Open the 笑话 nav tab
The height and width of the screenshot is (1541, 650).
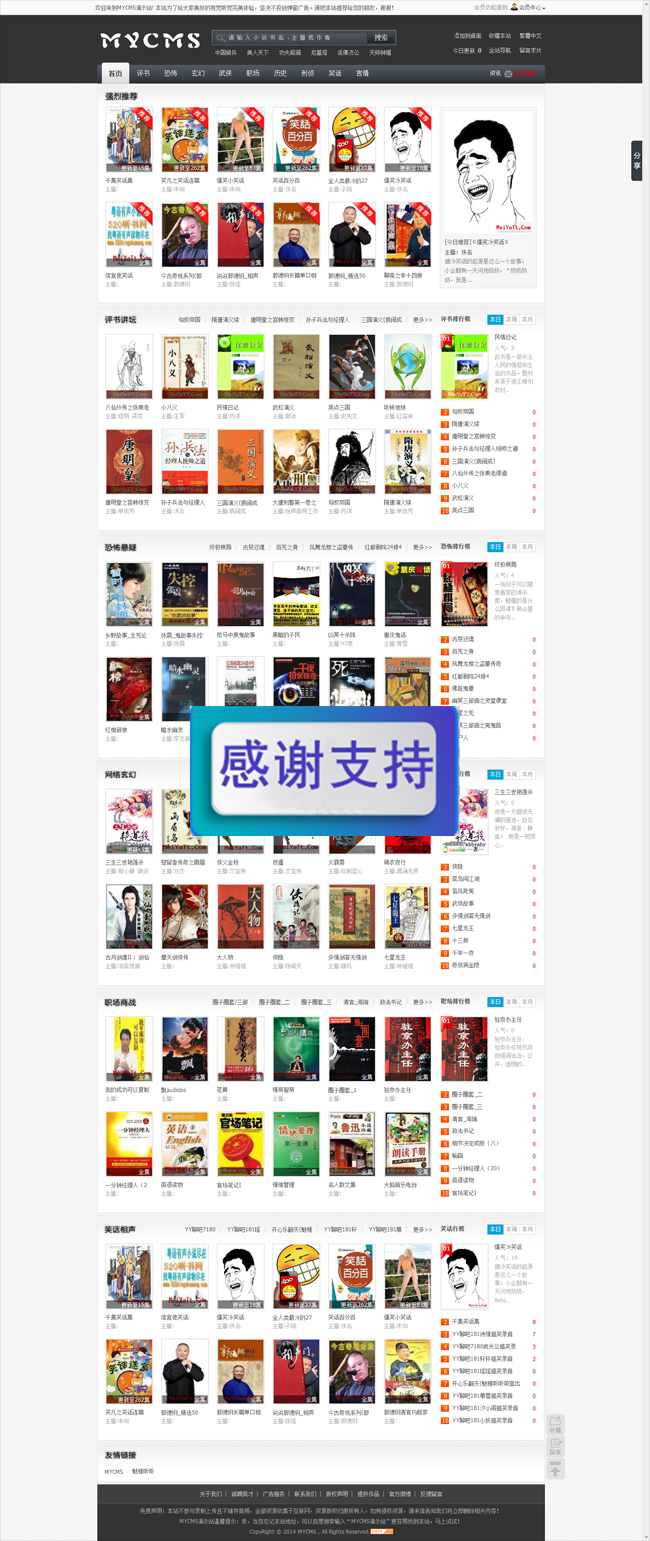(335, 73)
